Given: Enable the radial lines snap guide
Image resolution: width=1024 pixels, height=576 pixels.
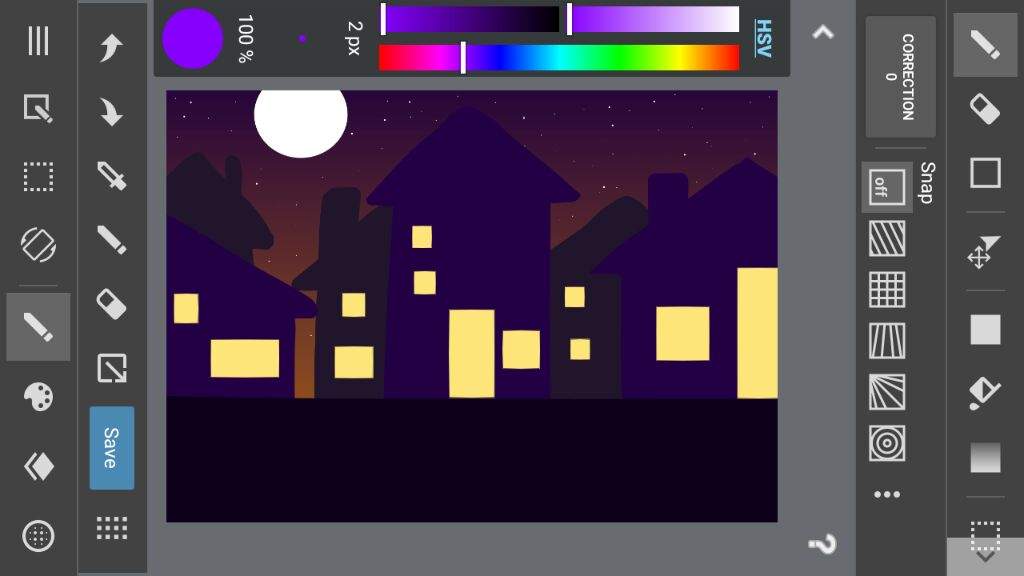Looking at the screenshot, I should coord(886,391).
